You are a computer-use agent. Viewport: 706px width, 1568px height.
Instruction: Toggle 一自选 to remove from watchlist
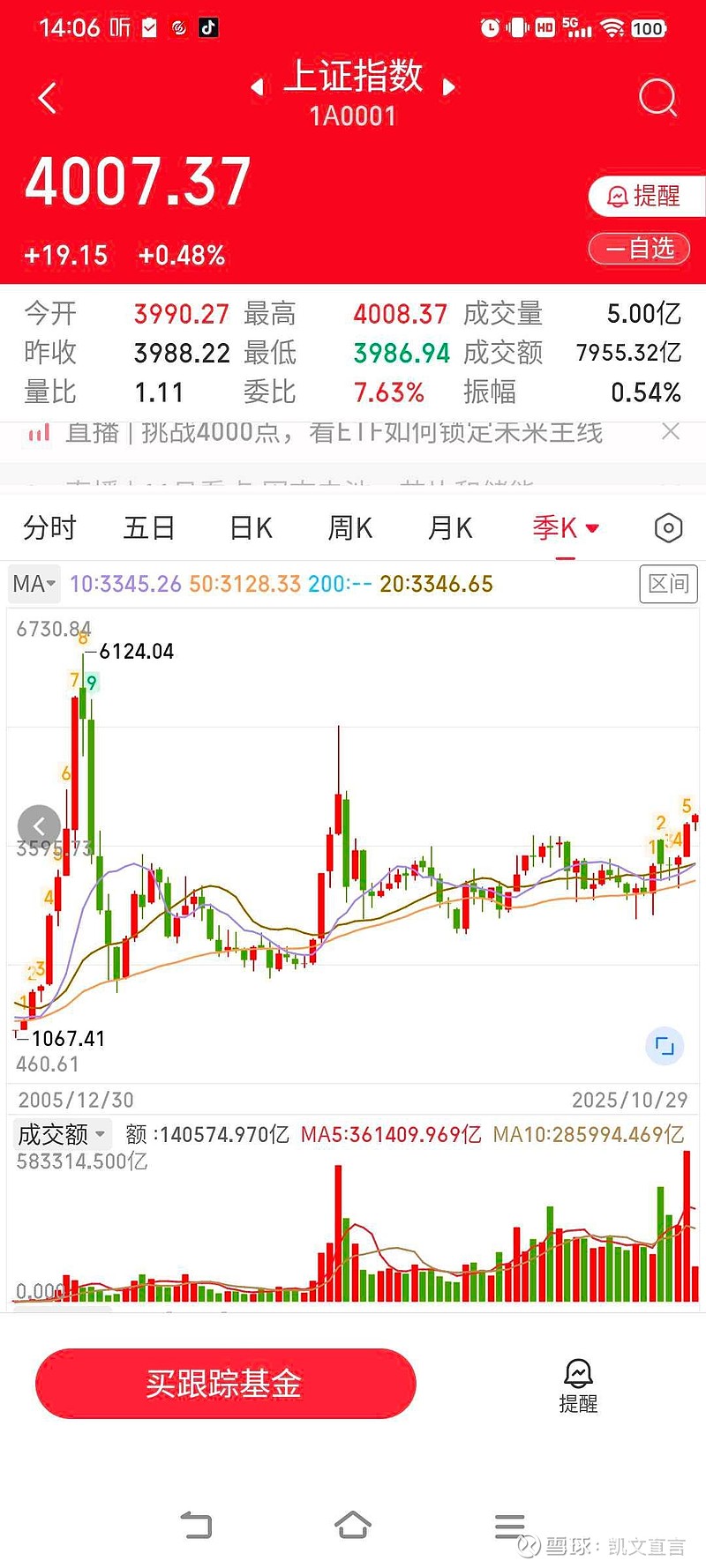click(639, 249)
